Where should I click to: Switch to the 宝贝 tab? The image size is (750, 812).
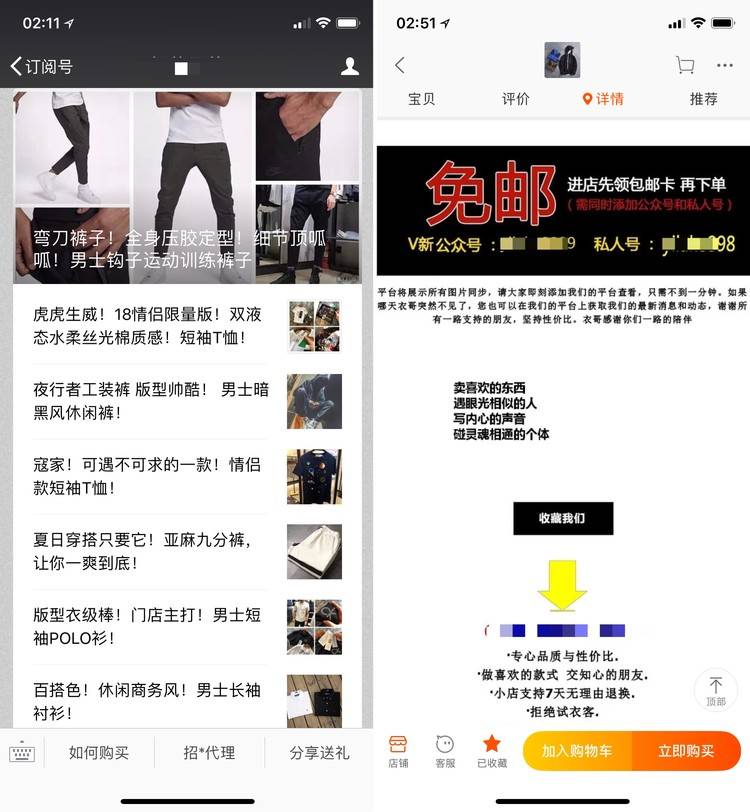(x=421, y=99)
